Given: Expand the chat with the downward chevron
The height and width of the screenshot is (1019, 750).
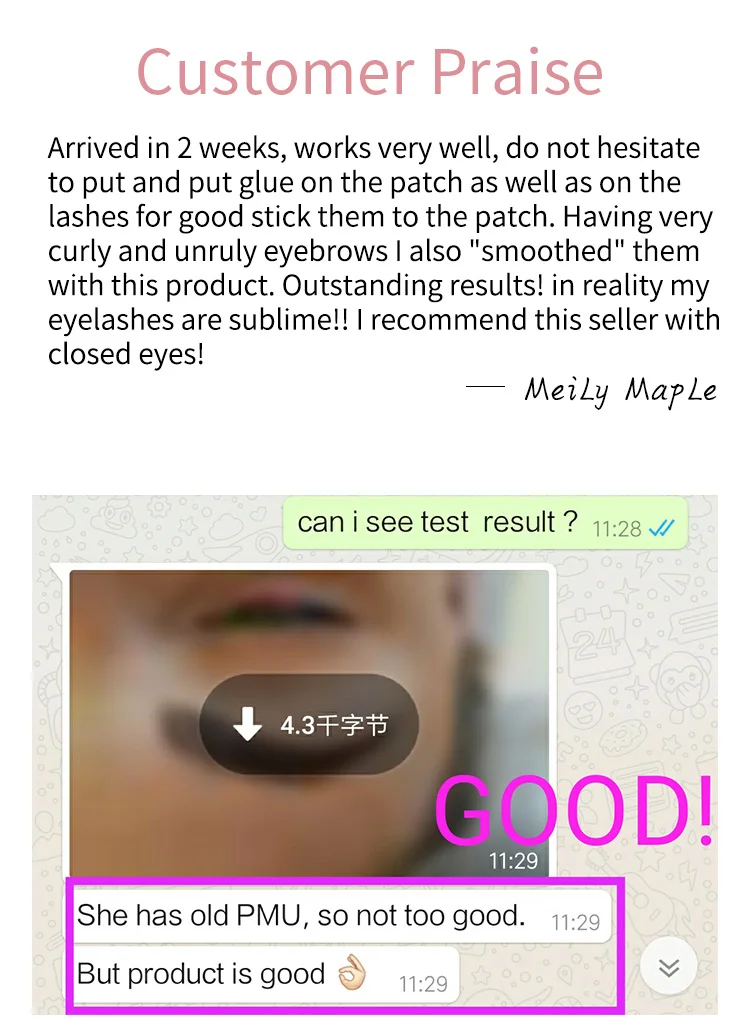Looking at the screenshot, I should coord(669,966).
